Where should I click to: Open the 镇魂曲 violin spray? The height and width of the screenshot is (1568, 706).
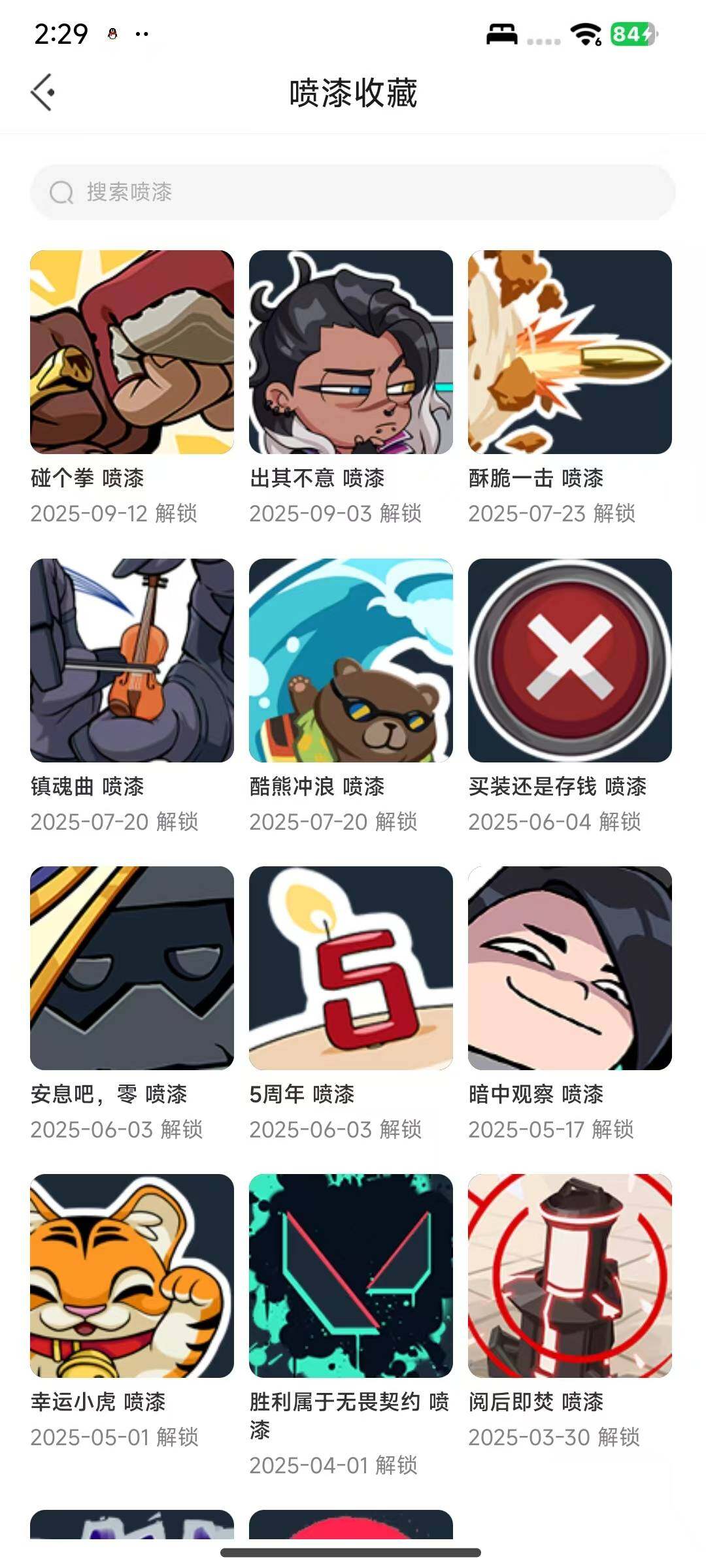(x=131, y=661)
